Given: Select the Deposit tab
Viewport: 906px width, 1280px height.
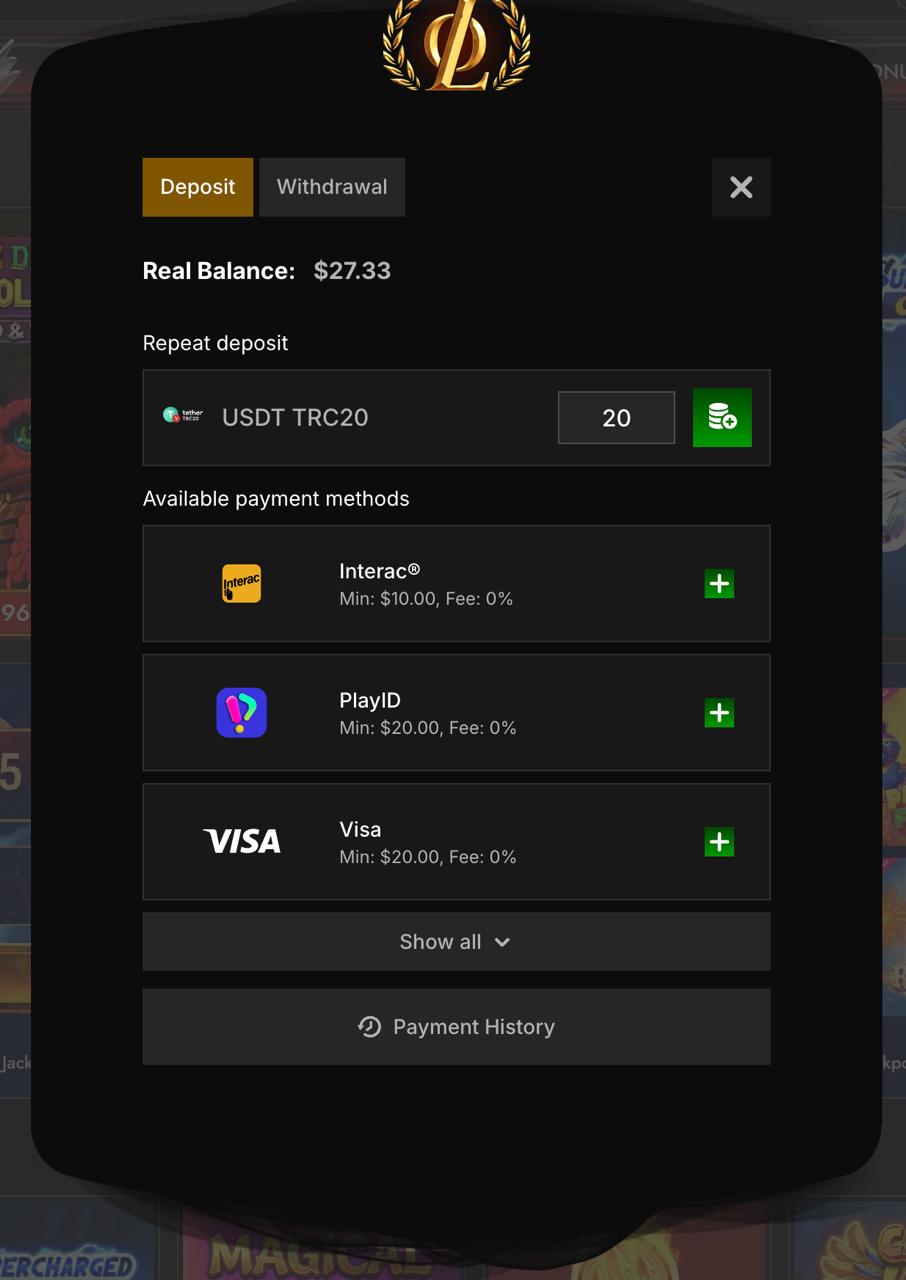Looking at the screenshot, I should [198, 187].
